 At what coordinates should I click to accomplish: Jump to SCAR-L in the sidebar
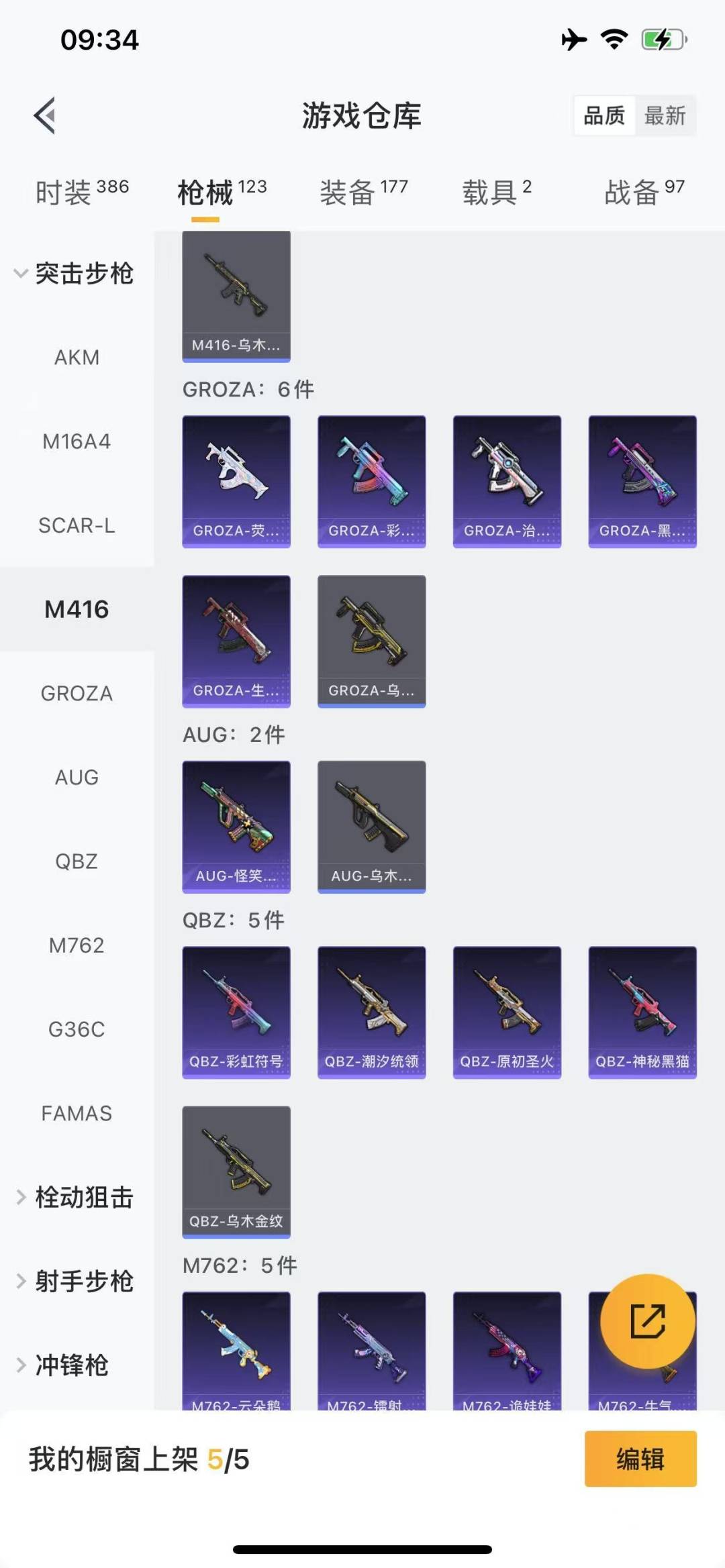coord(77,525)
